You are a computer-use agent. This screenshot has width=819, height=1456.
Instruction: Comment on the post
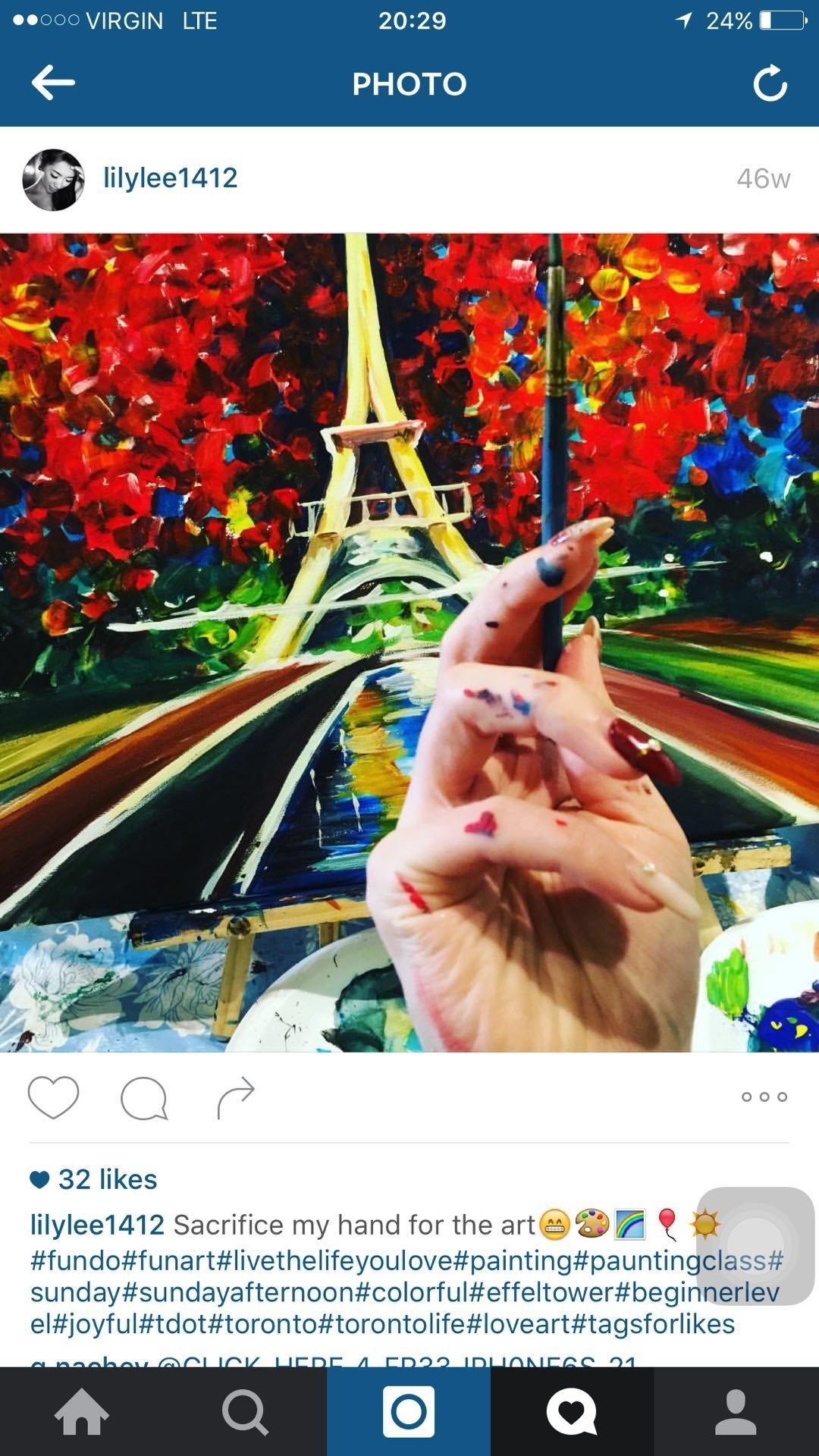tap(144, 1097)
